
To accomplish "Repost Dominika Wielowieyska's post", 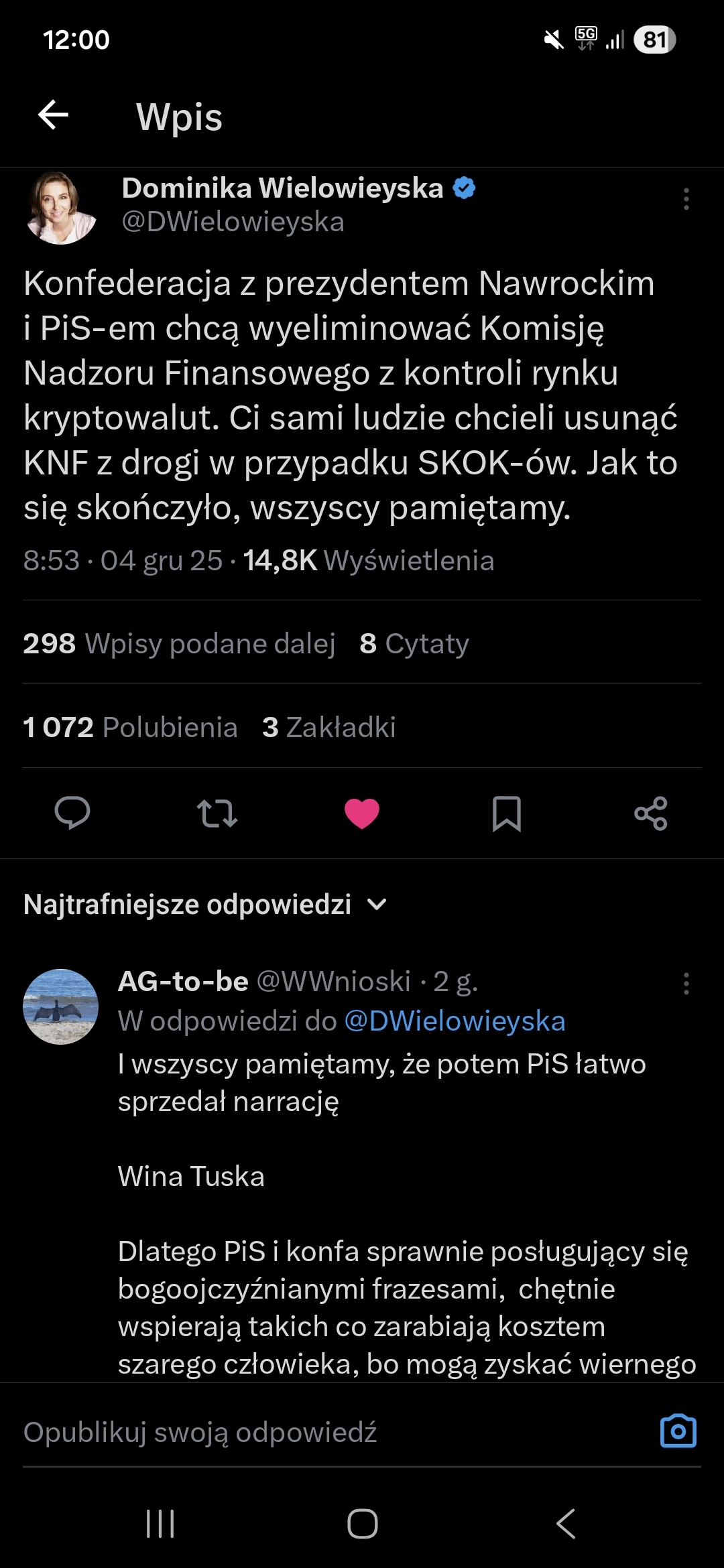I will pos(217,813).
